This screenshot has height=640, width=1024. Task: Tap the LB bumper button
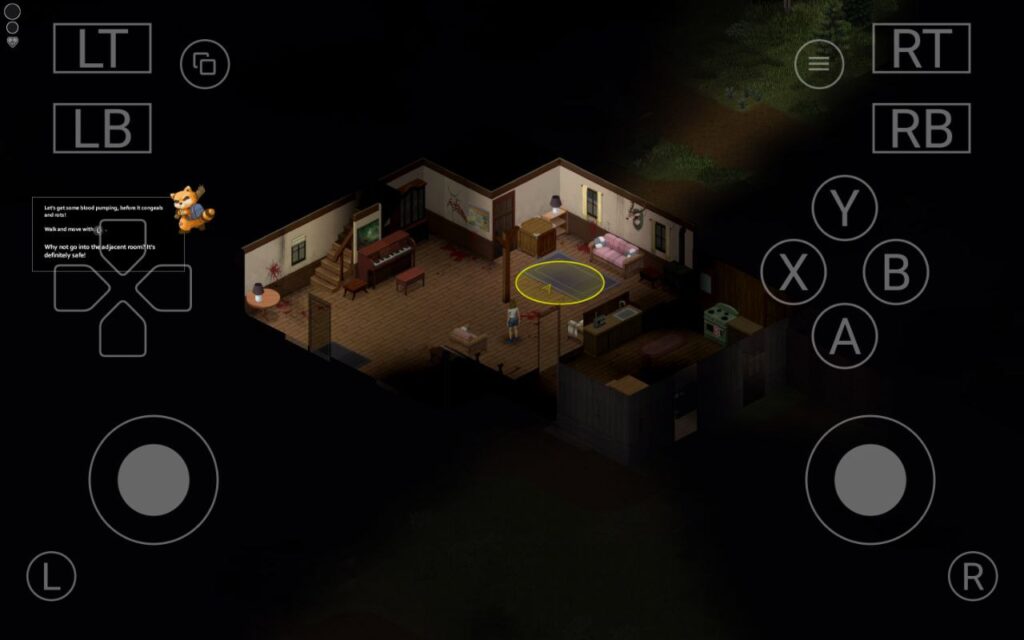(x=102, y=128)
